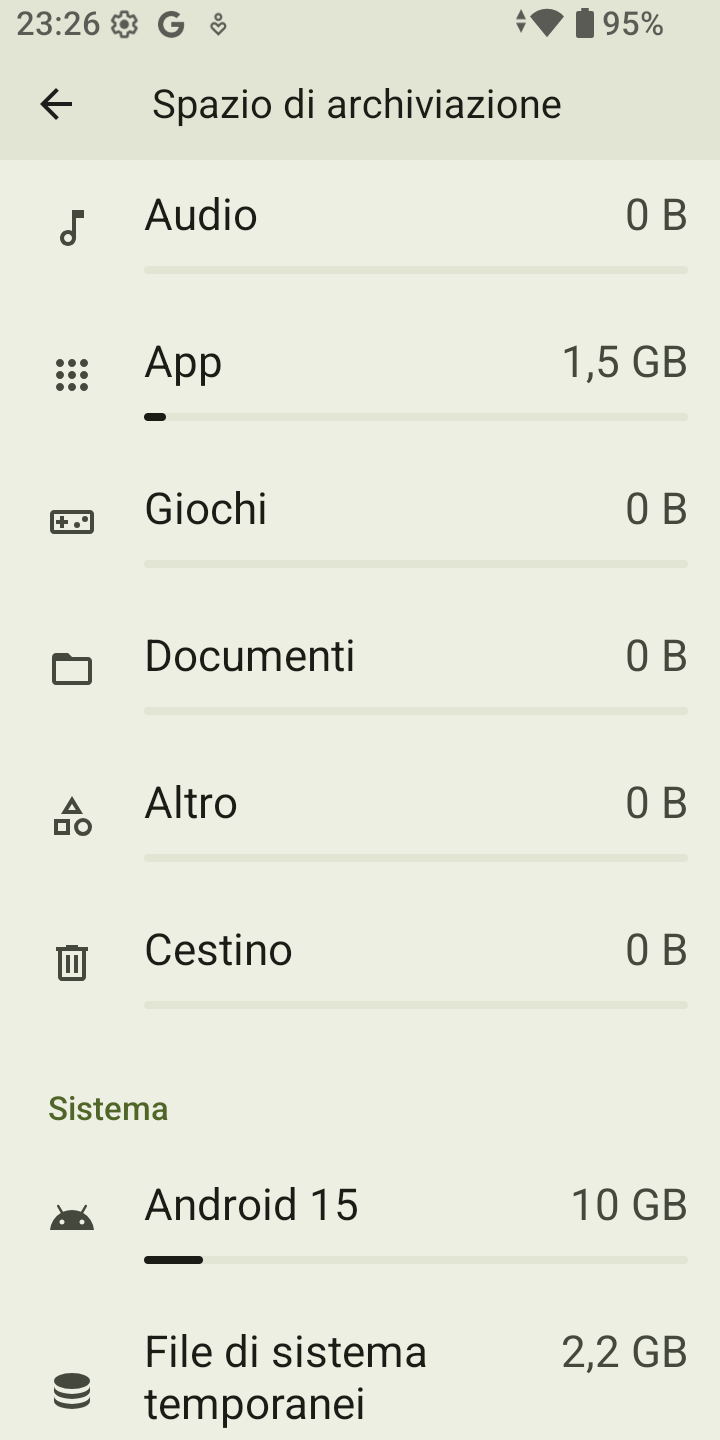Tap the Android 15 system row
This screenshot has height=1440, width=720.
click(360, 1219)
